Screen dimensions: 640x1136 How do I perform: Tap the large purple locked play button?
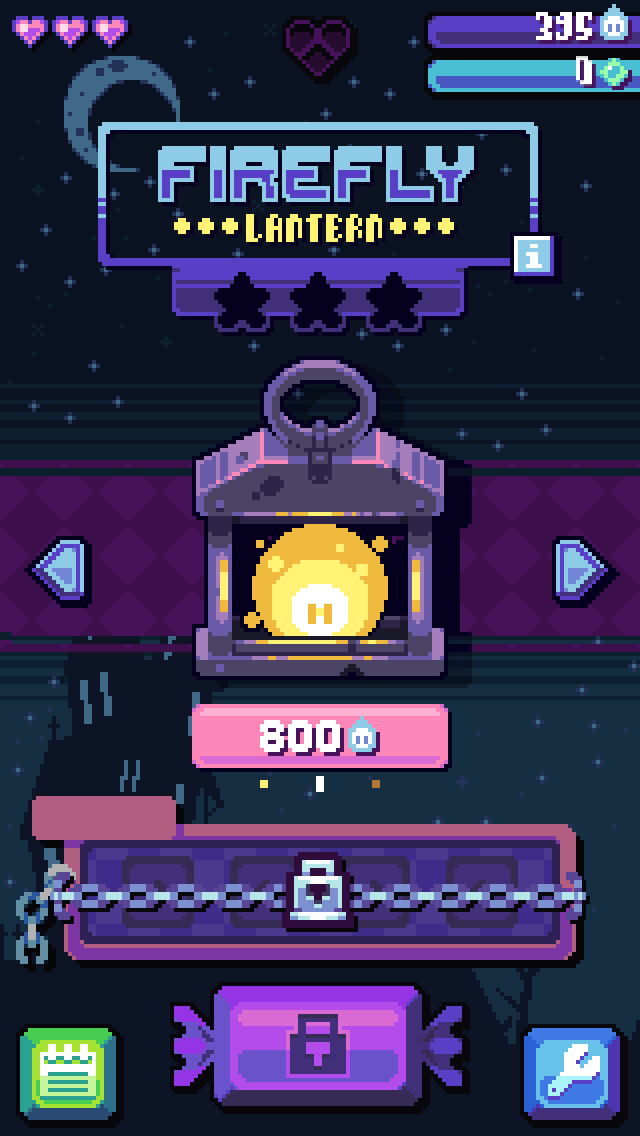319,1045
